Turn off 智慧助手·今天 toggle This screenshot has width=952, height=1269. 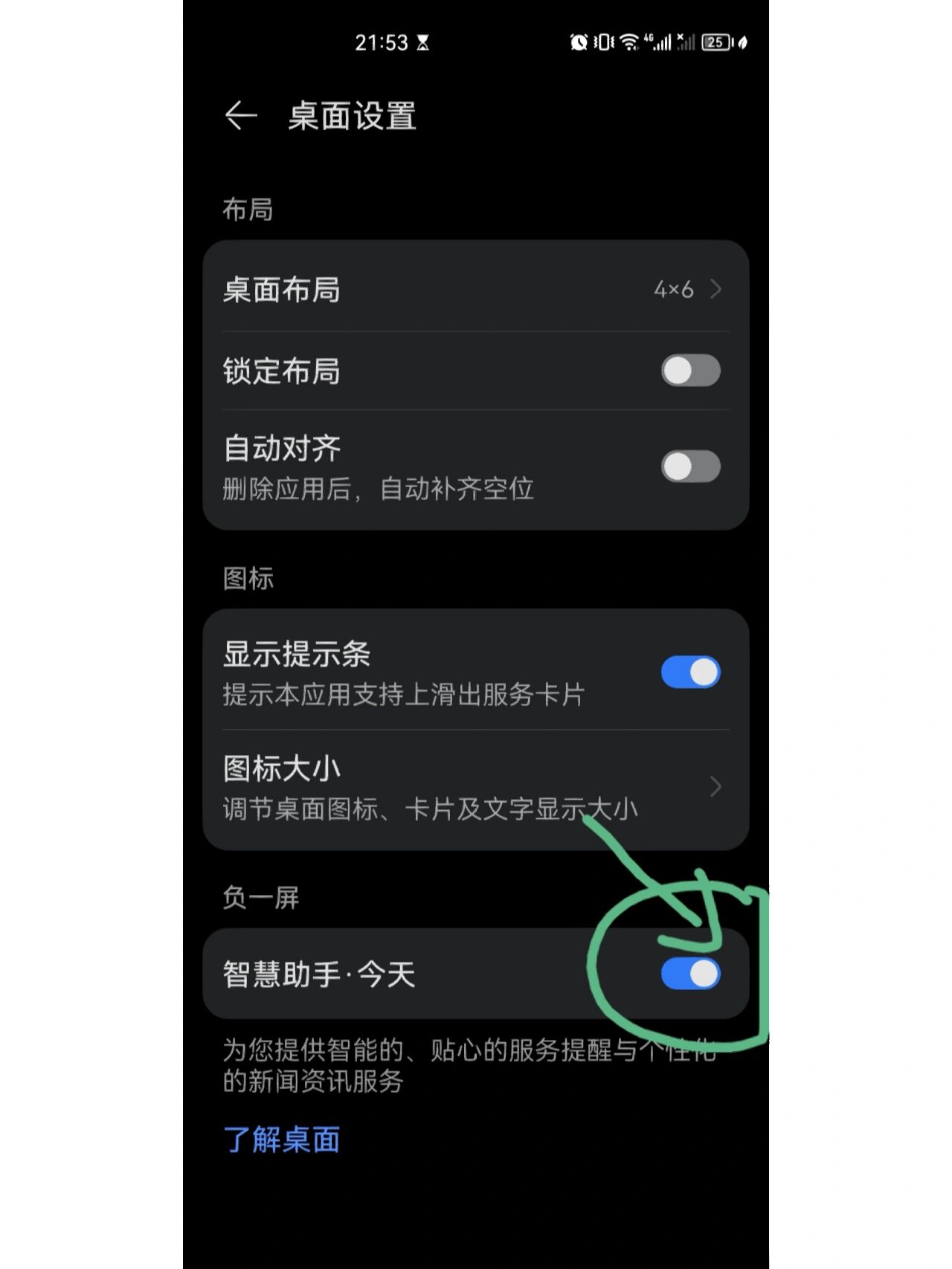690,974
